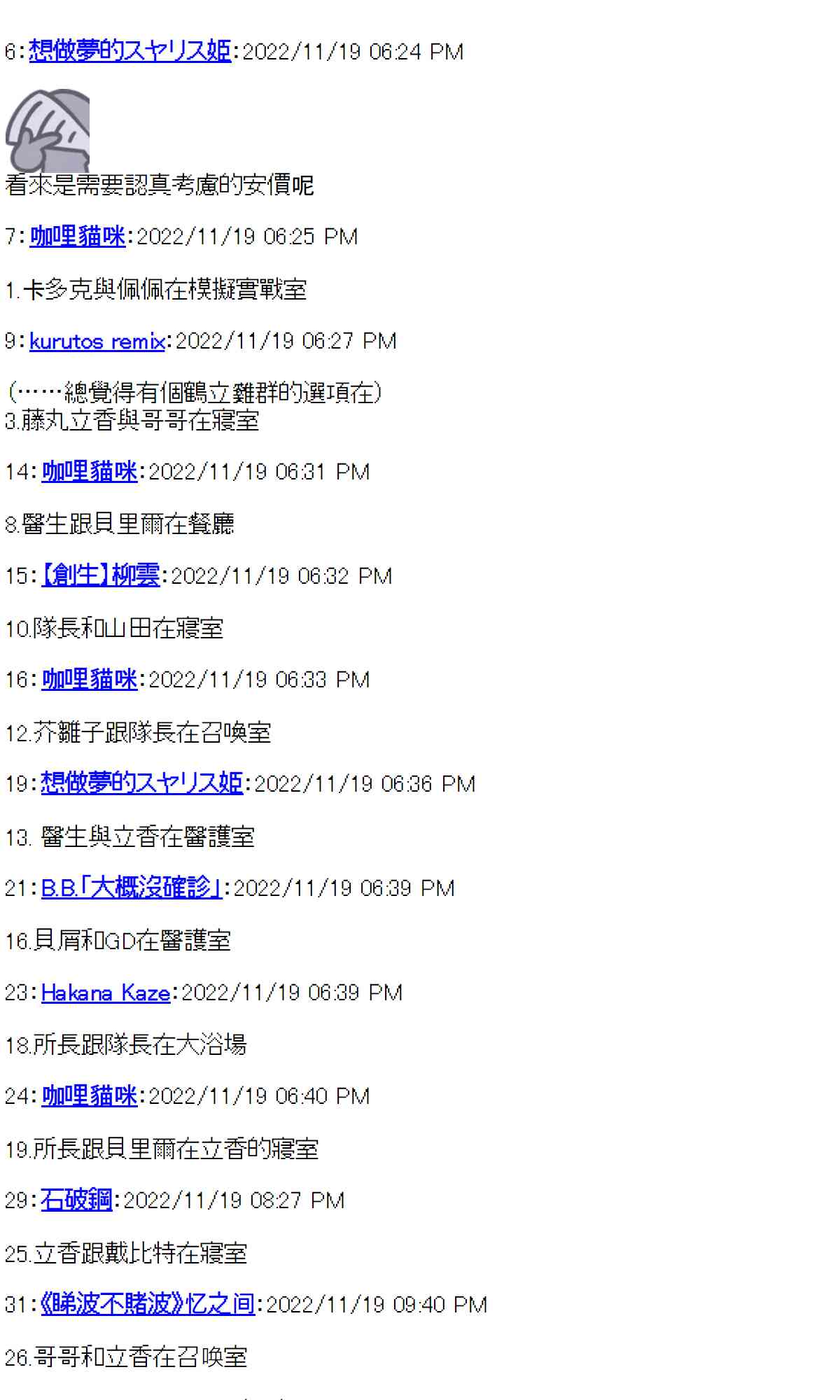This screenshot has height=1400, width=840.
Task: View Hakana Kaze's profile link
Action: 106,993
